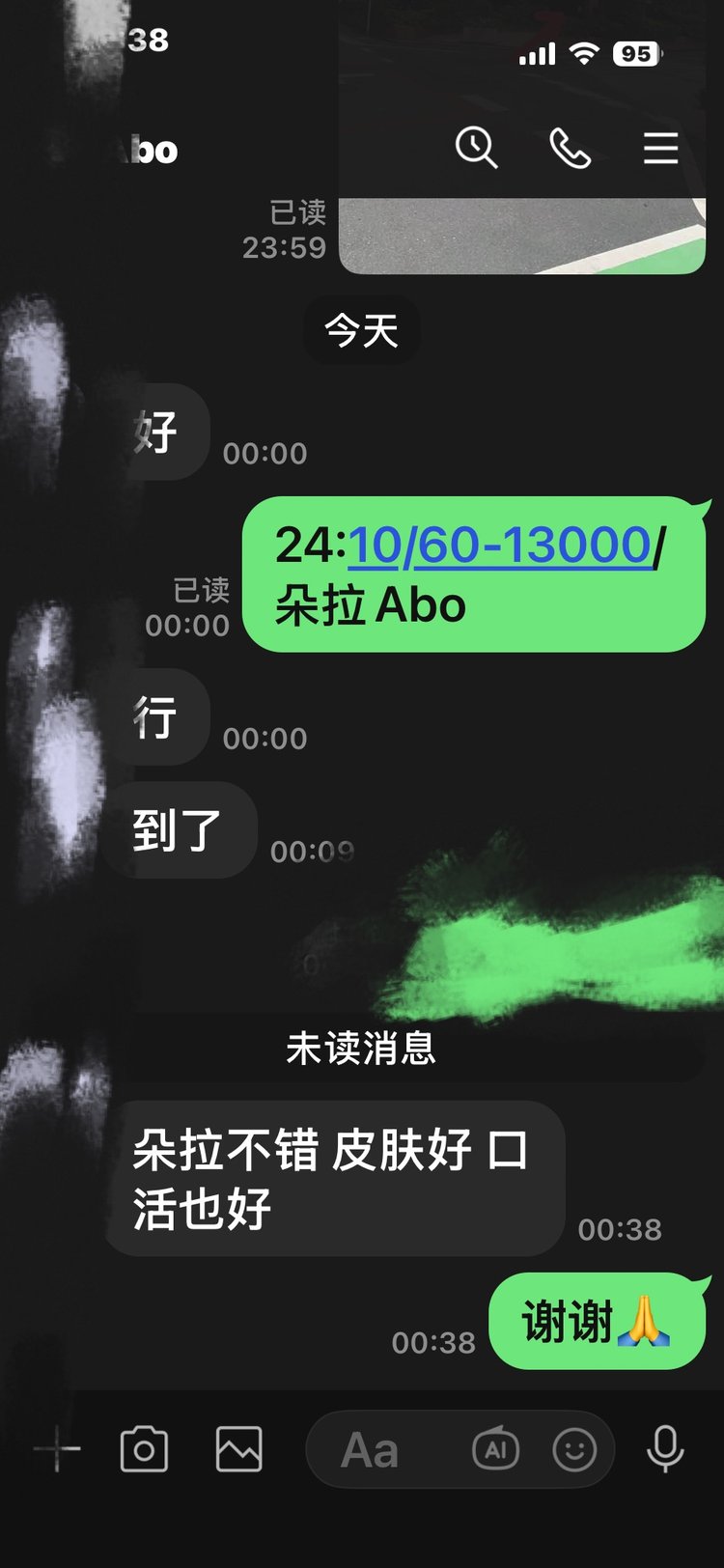Record a voice message with the microphone
The height and width of the screenshot is (1568, 724).
[x=665, y=1449]
